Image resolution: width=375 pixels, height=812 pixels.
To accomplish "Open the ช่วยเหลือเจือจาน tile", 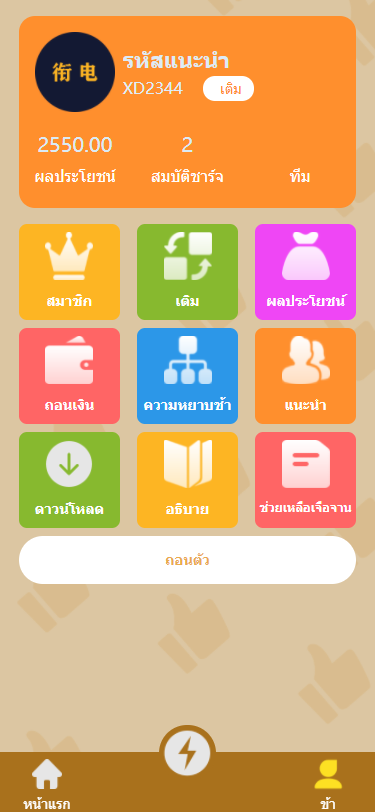I will click(x=306, y=480).
